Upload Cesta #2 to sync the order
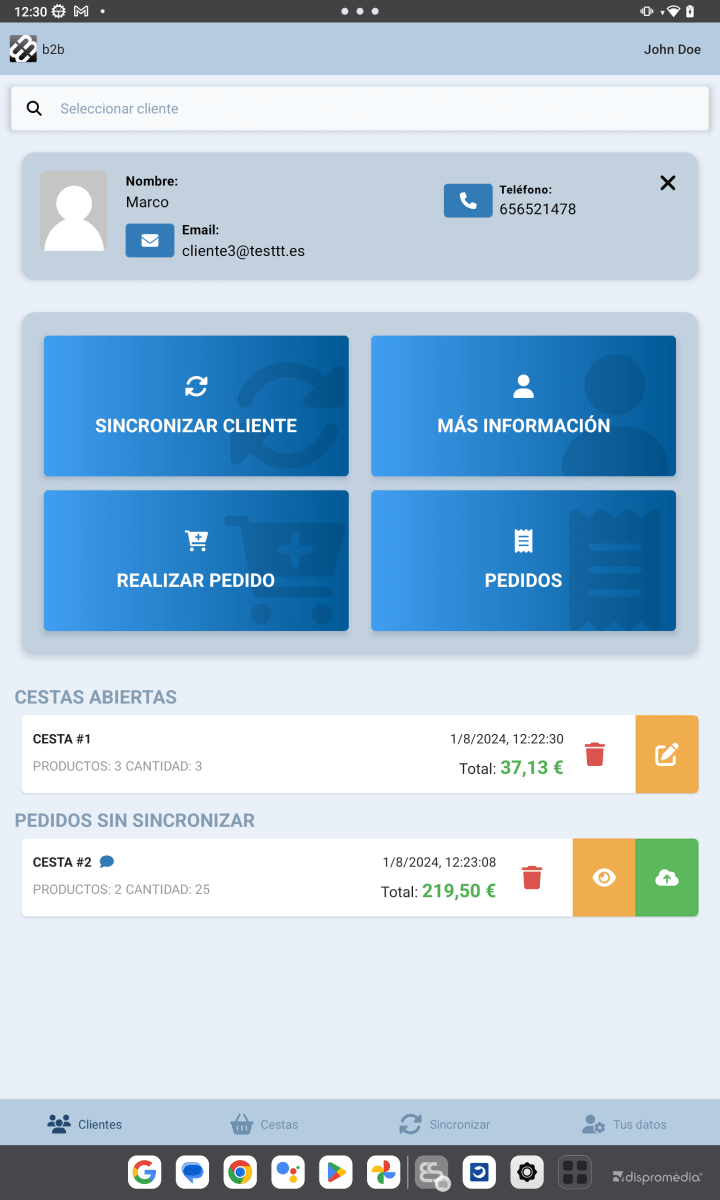Image resolution: width=720 pixels, height=1200 pixels. (x=666, y=877)
